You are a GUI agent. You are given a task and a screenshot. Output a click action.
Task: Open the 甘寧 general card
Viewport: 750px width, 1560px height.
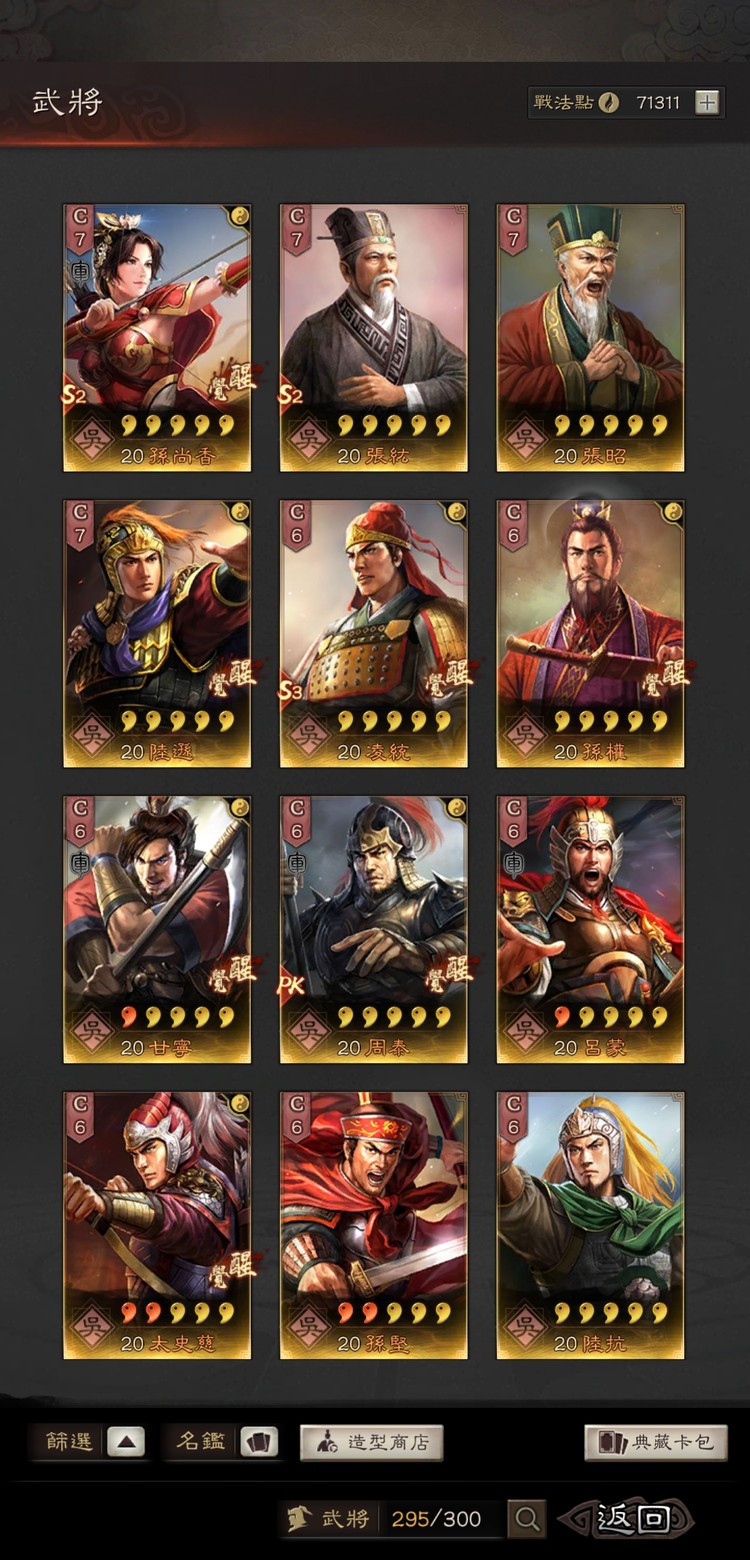coord(157,929)
